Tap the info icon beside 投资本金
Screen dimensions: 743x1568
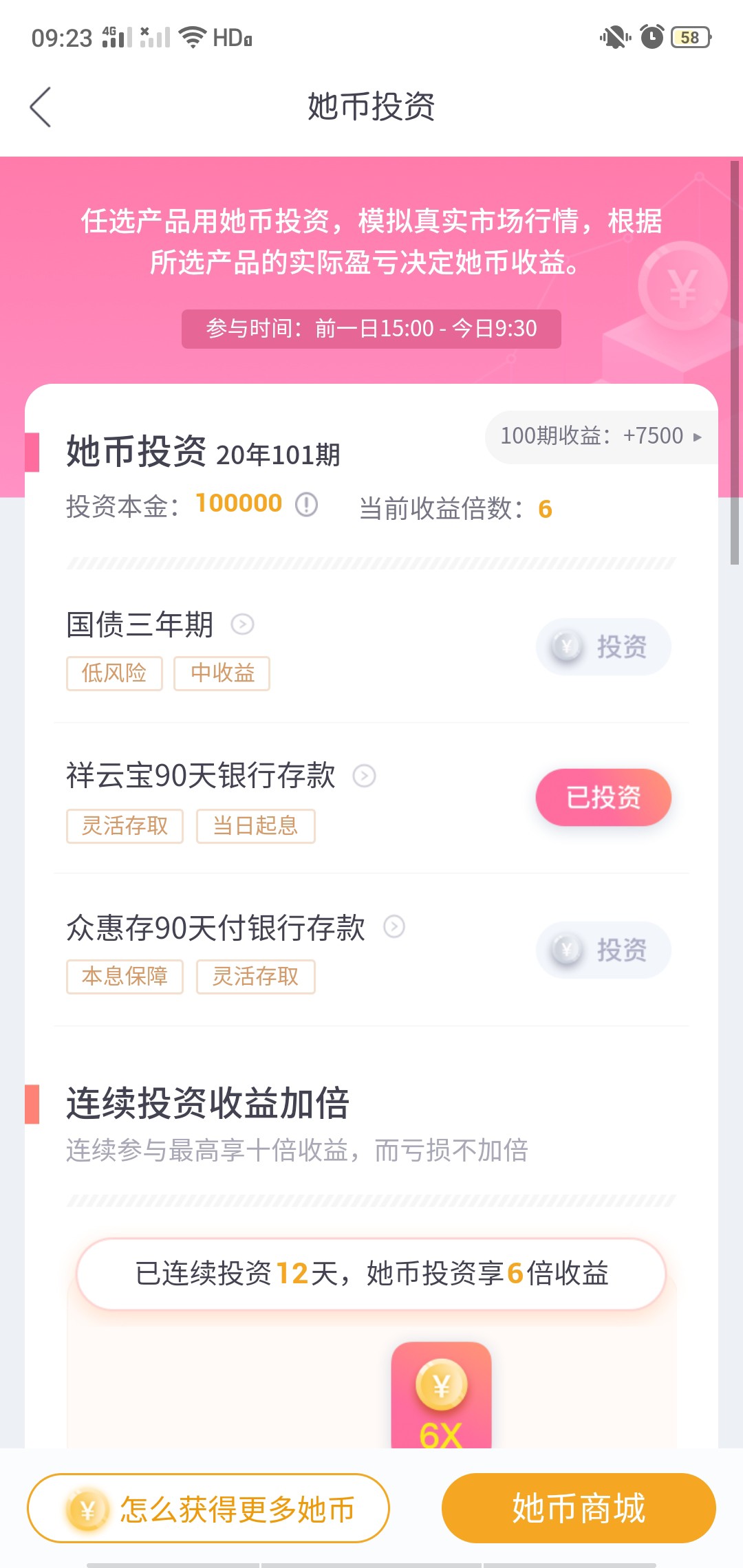[x=307, y=505]
